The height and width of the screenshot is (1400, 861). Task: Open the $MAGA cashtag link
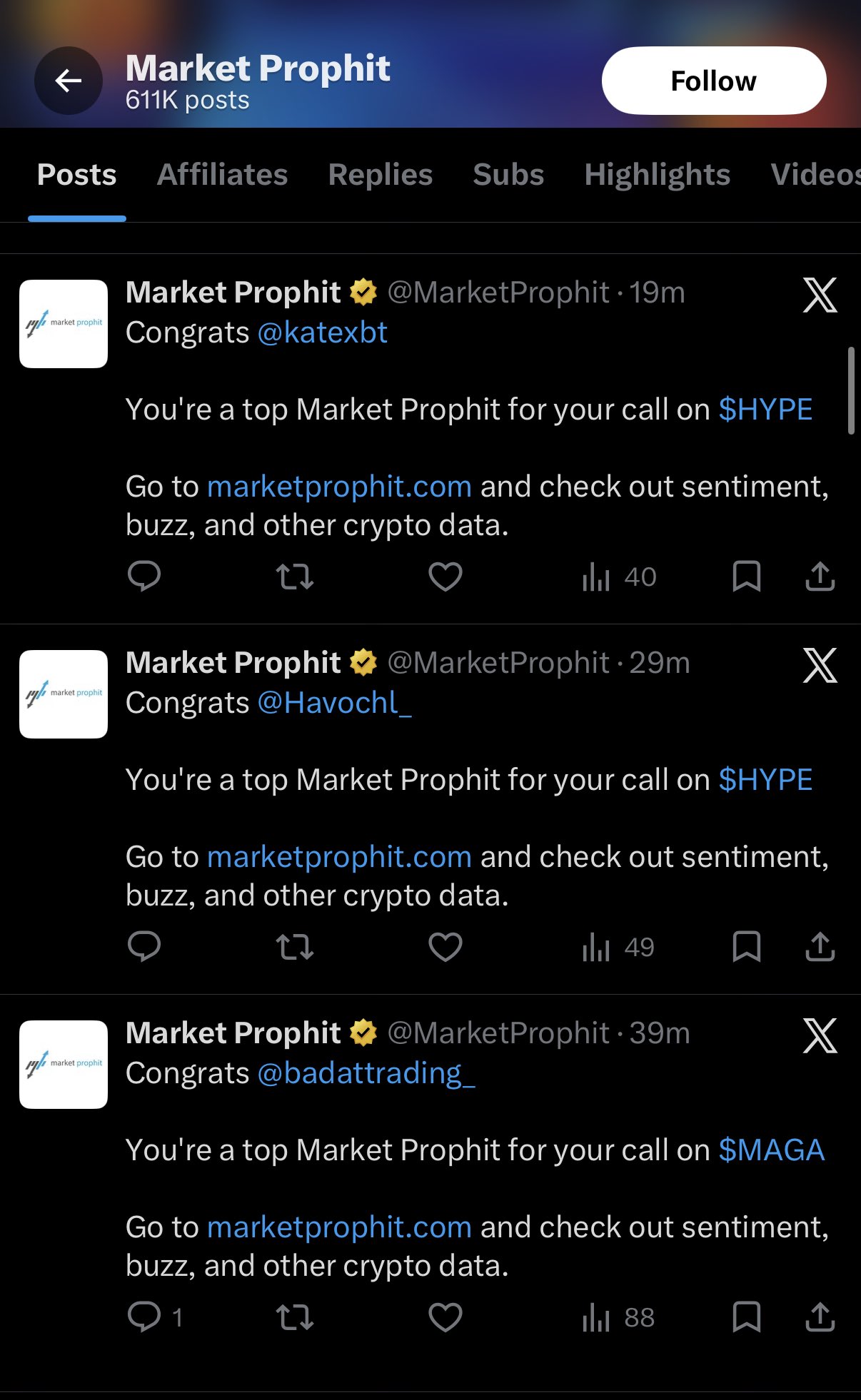tap(771, 1150)
